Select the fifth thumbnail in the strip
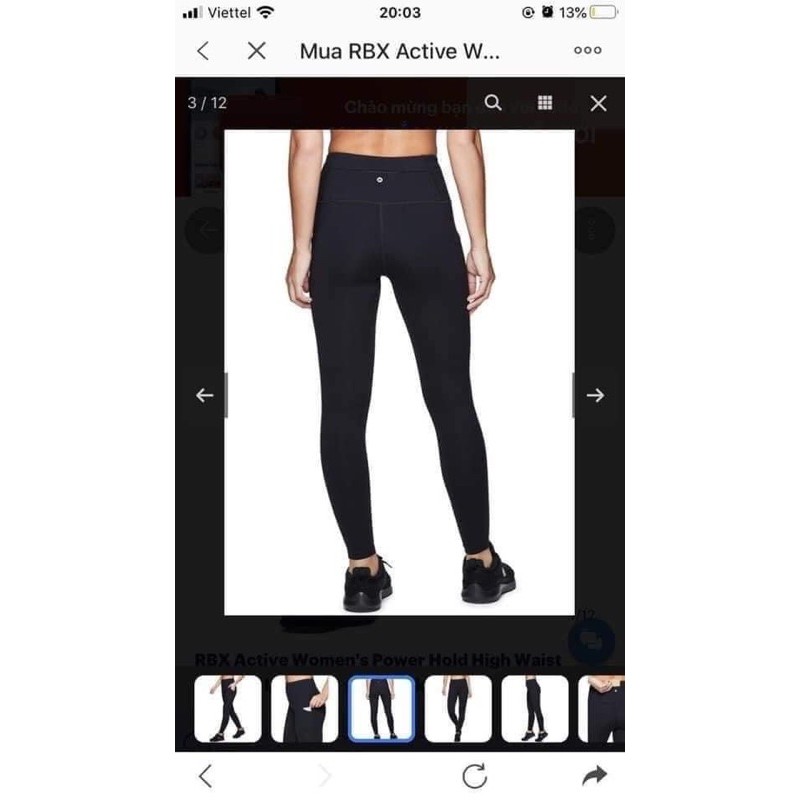The image size is (800, 800). click(534, 708)
